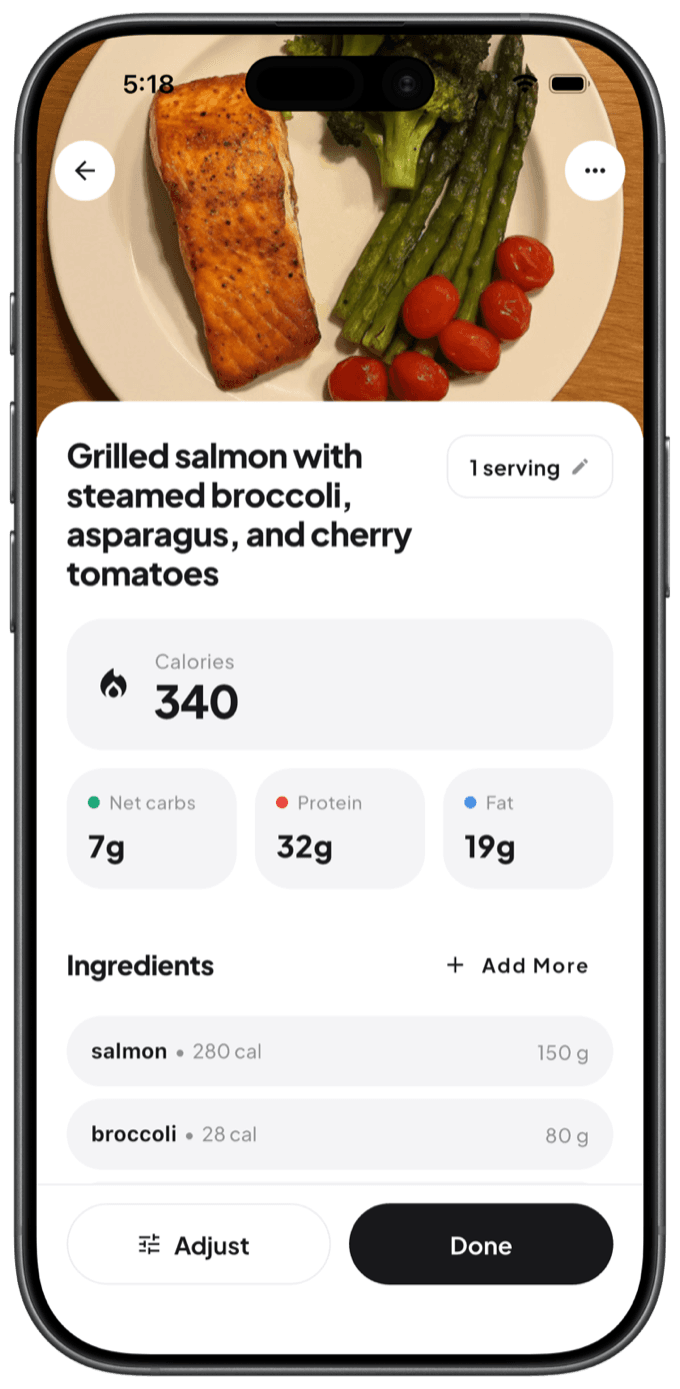680x1389 pixels.
Task: Select the Net carbs 7g card
Action: 152,829
